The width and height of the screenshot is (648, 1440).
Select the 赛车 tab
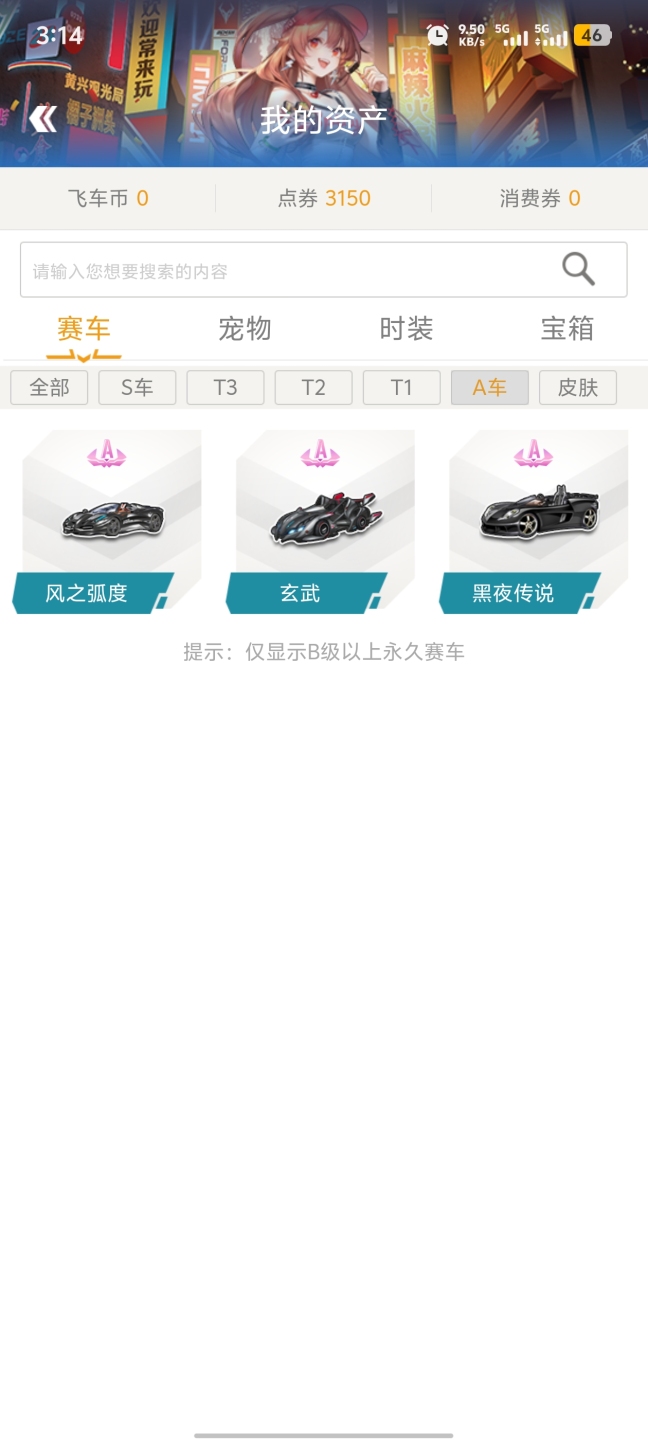84,329
